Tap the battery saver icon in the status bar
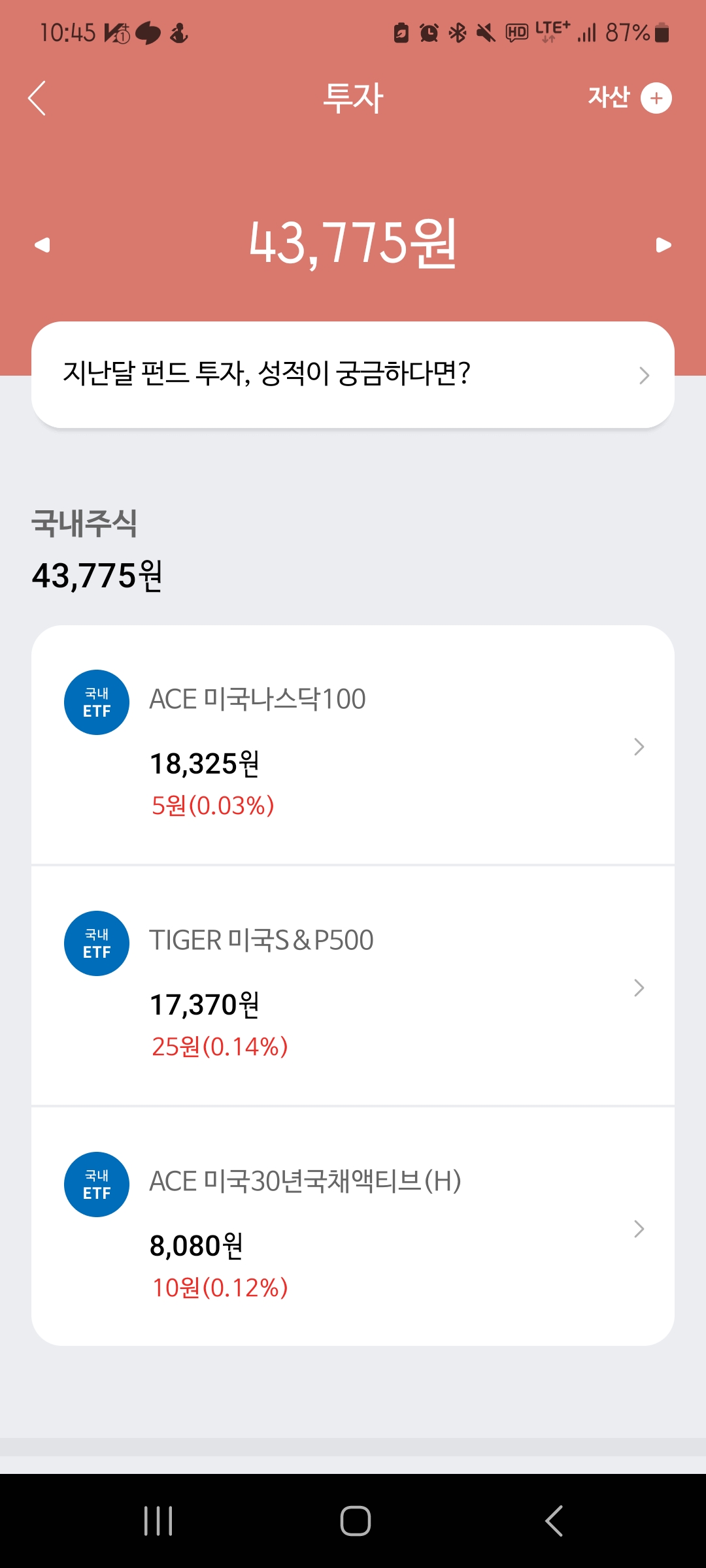The width and height of the screenshot is (706, 1568). (399, 33)
